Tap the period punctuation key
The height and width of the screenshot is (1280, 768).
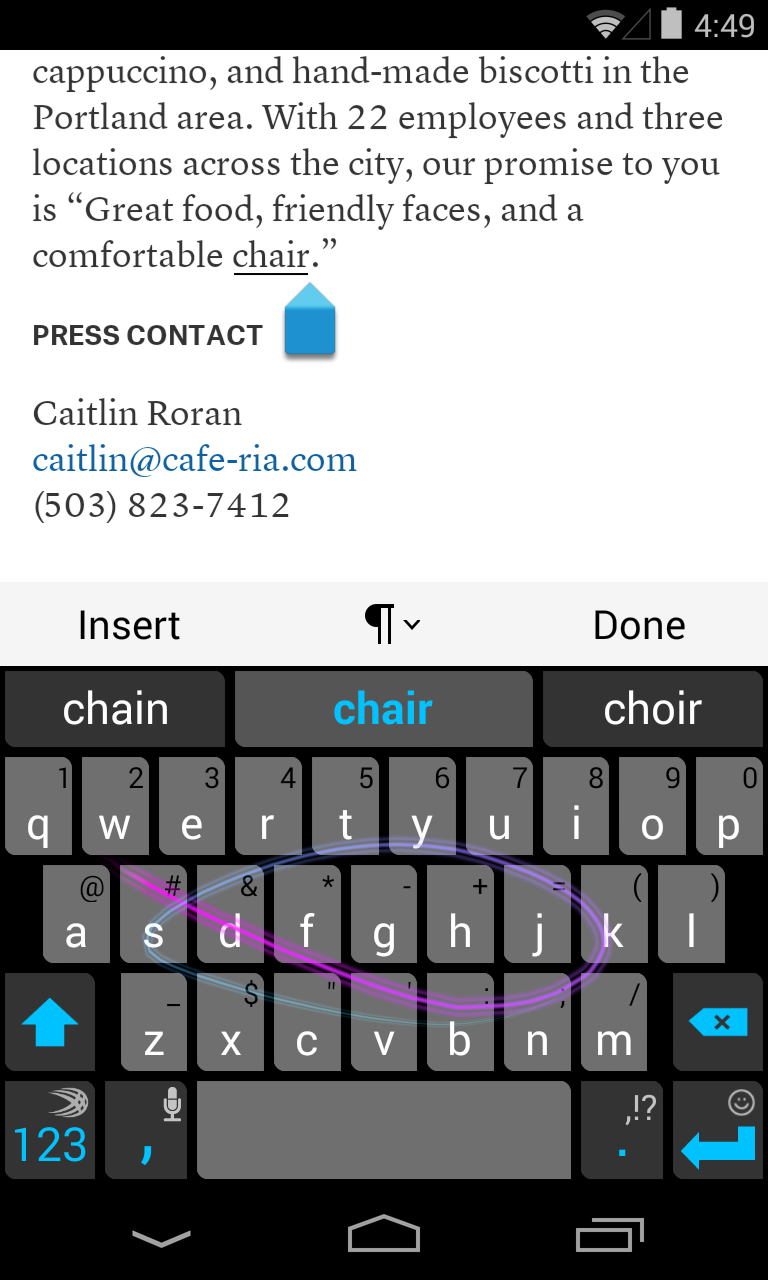pyautogui.click(x=624, y=1131)
